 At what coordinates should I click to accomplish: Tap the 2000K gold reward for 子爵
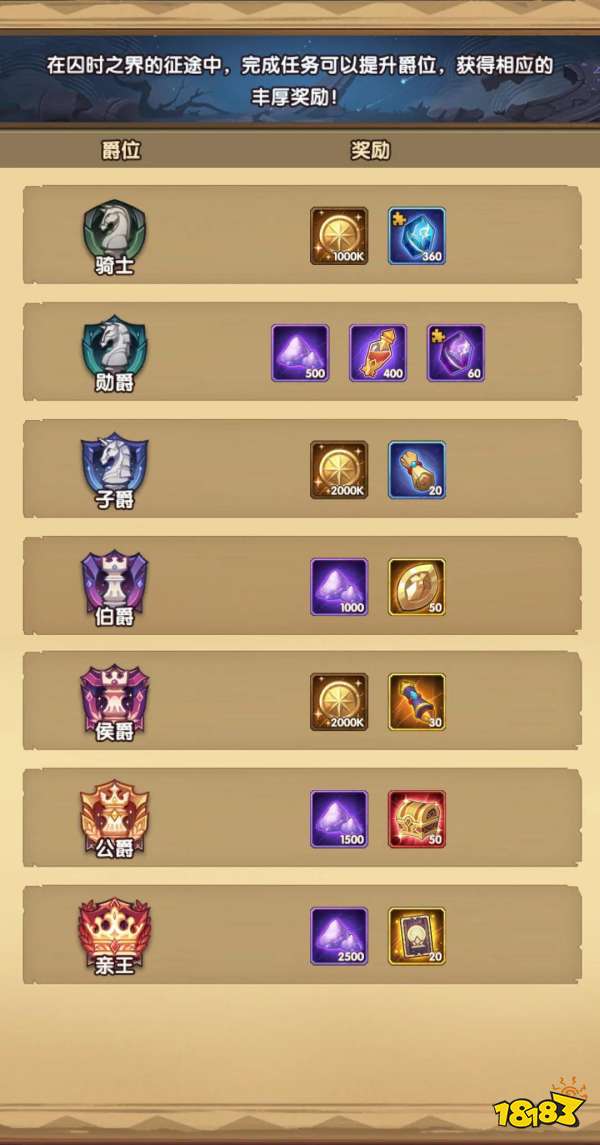[x=339, y=470]
